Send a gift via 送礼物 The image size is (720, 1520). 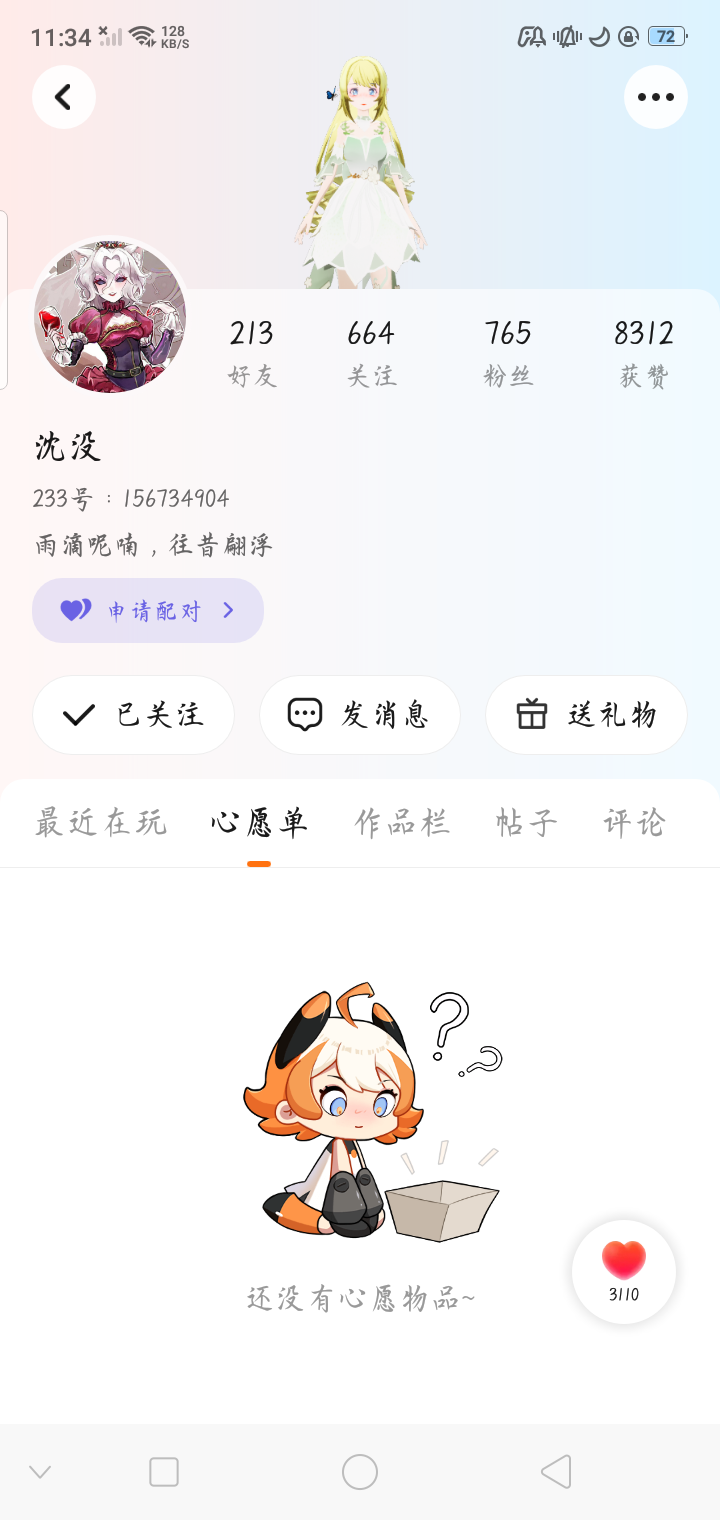click(586, 714)
